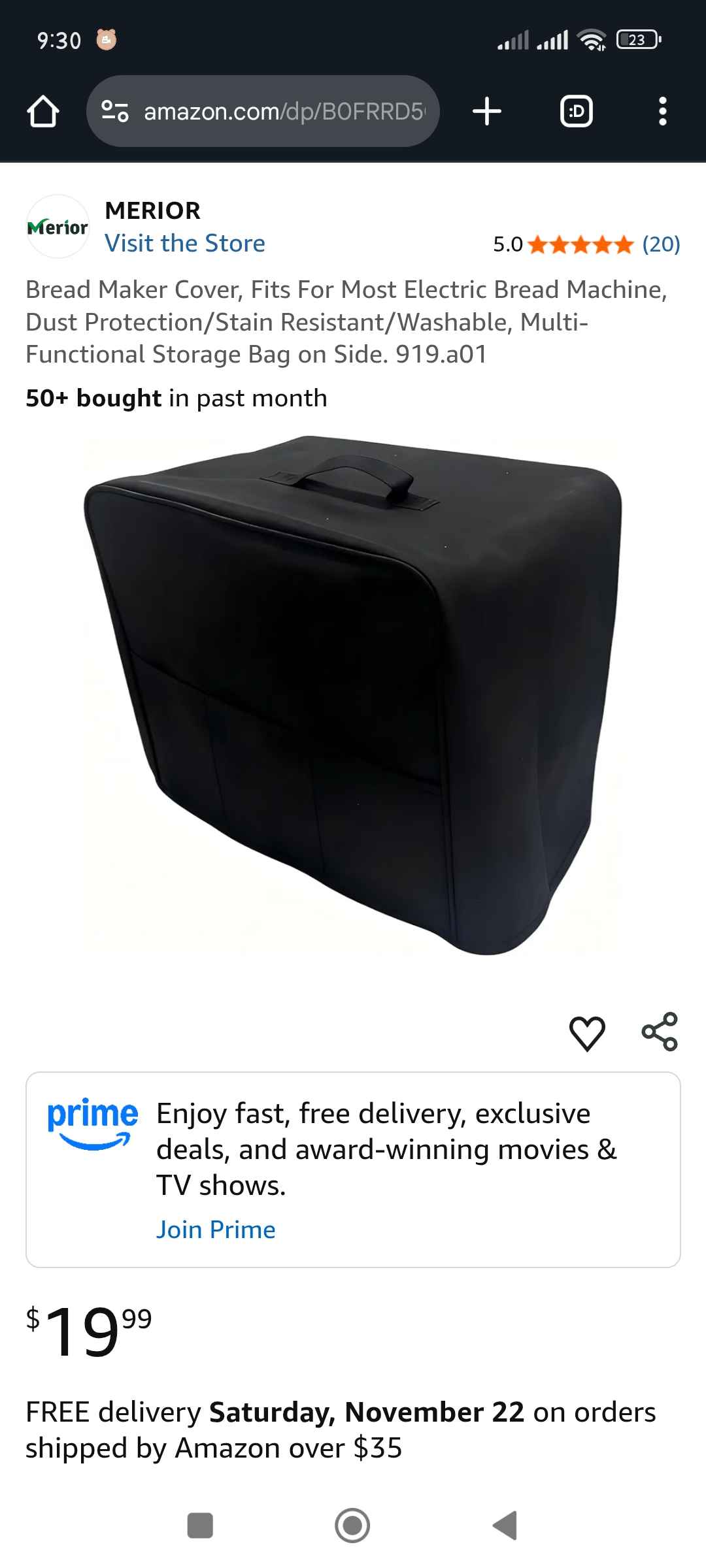This screenshot has height=1568, width=706.
Task: Share this product listing
Action: [x=660, y=1032]
